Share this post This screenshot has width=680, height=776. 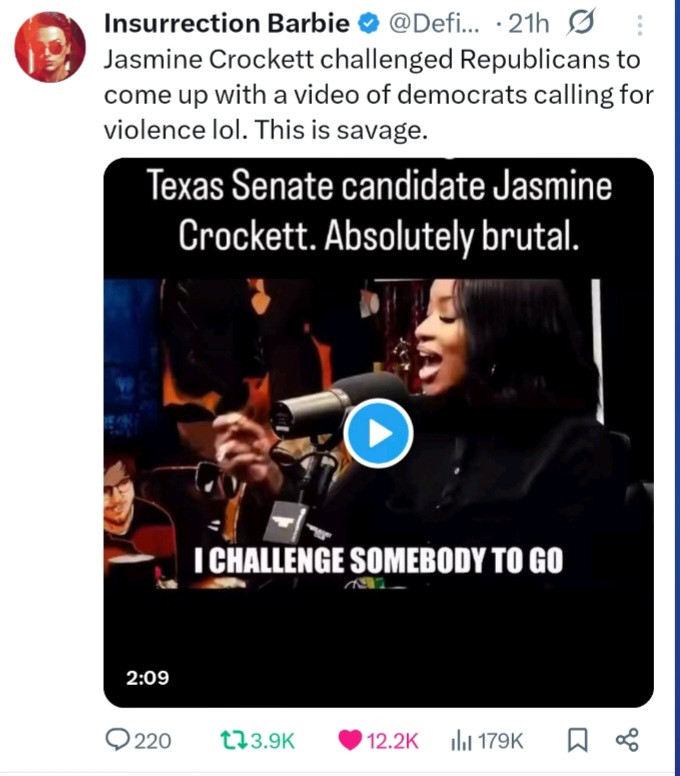click(627, 740)
